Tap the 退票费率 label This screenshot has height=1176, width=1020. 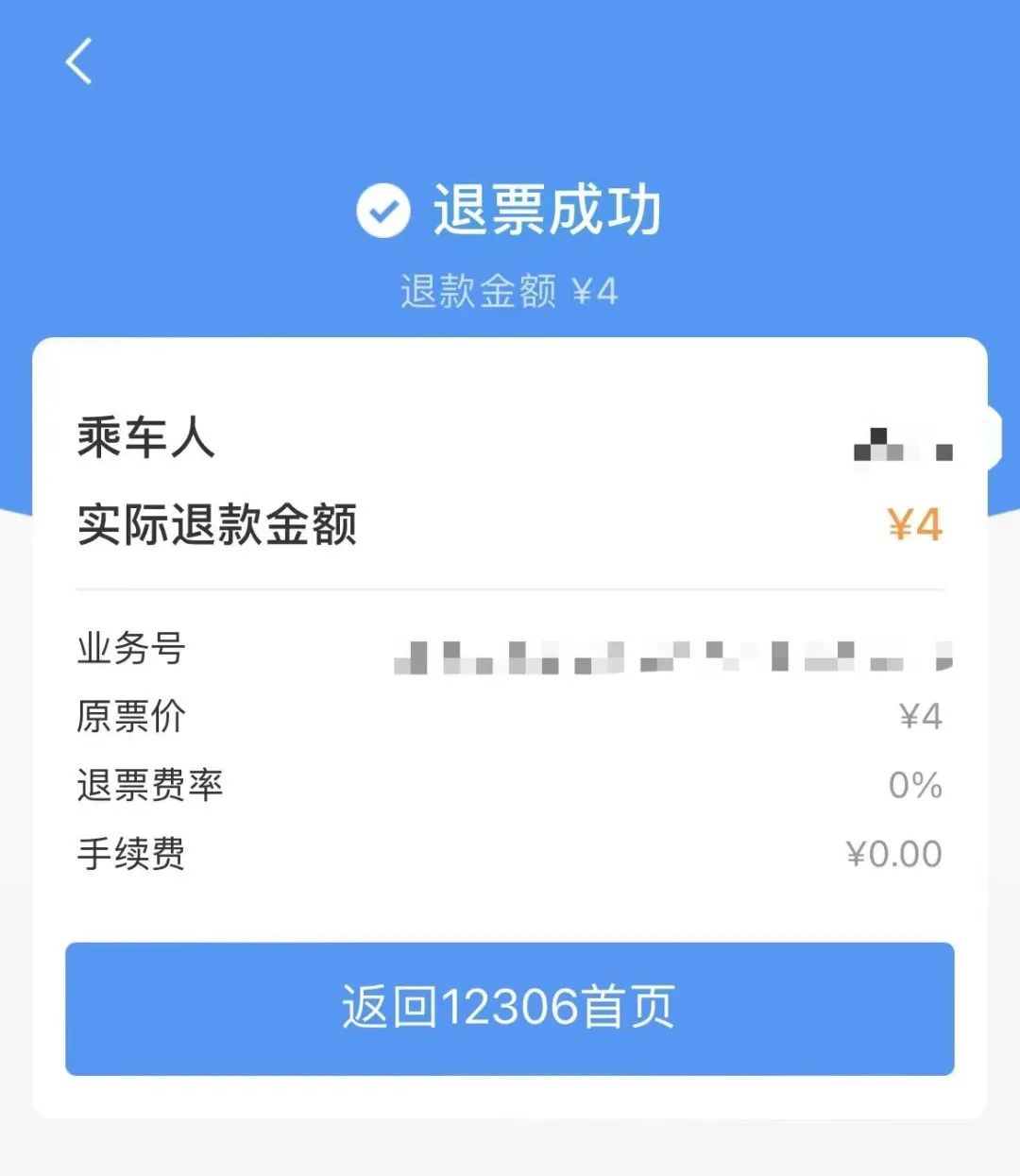click(x=151, y=785)
